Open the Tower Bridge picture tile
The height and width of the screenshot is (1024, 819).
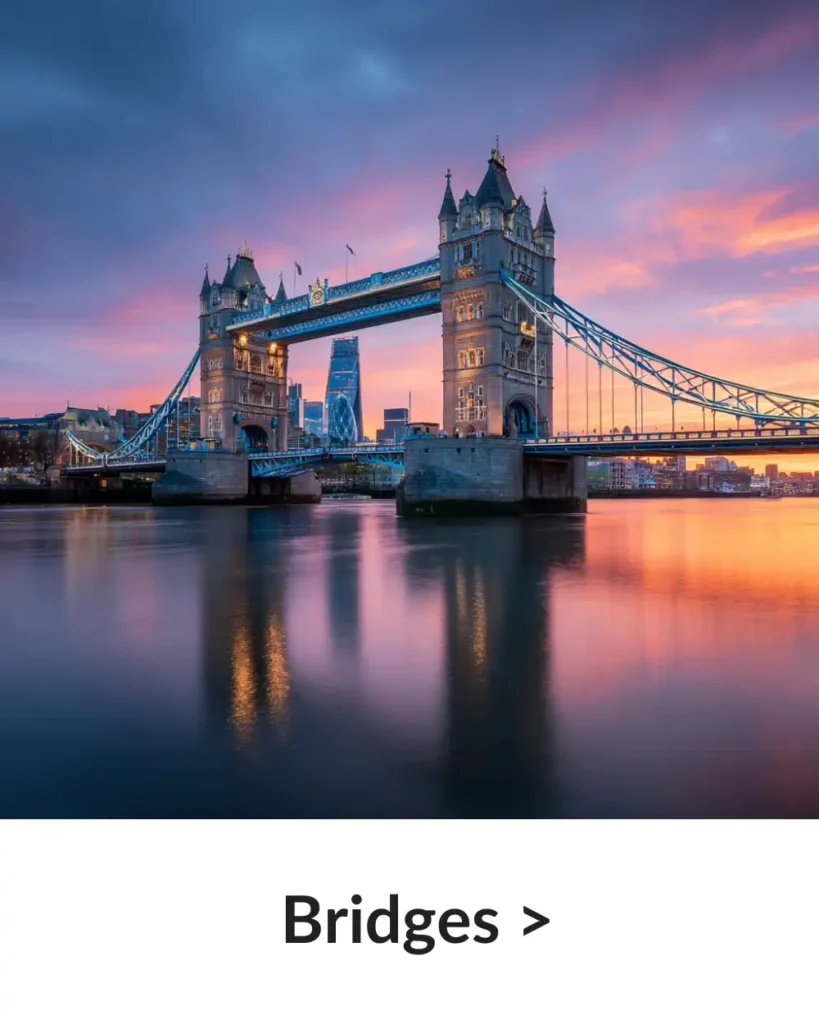click(x=409, y=409)
